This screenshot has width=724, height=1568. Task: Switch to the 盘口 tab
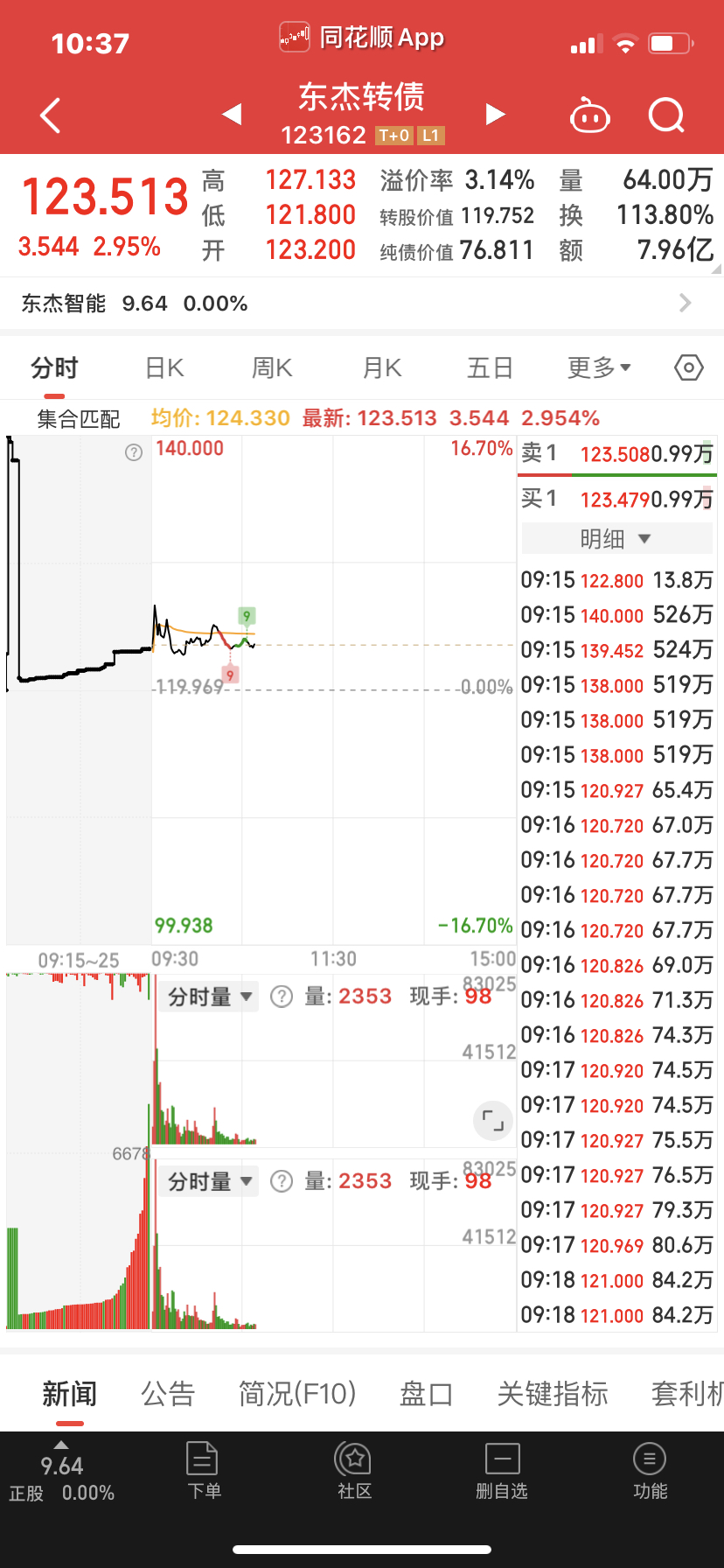[x=426, y=1393]
